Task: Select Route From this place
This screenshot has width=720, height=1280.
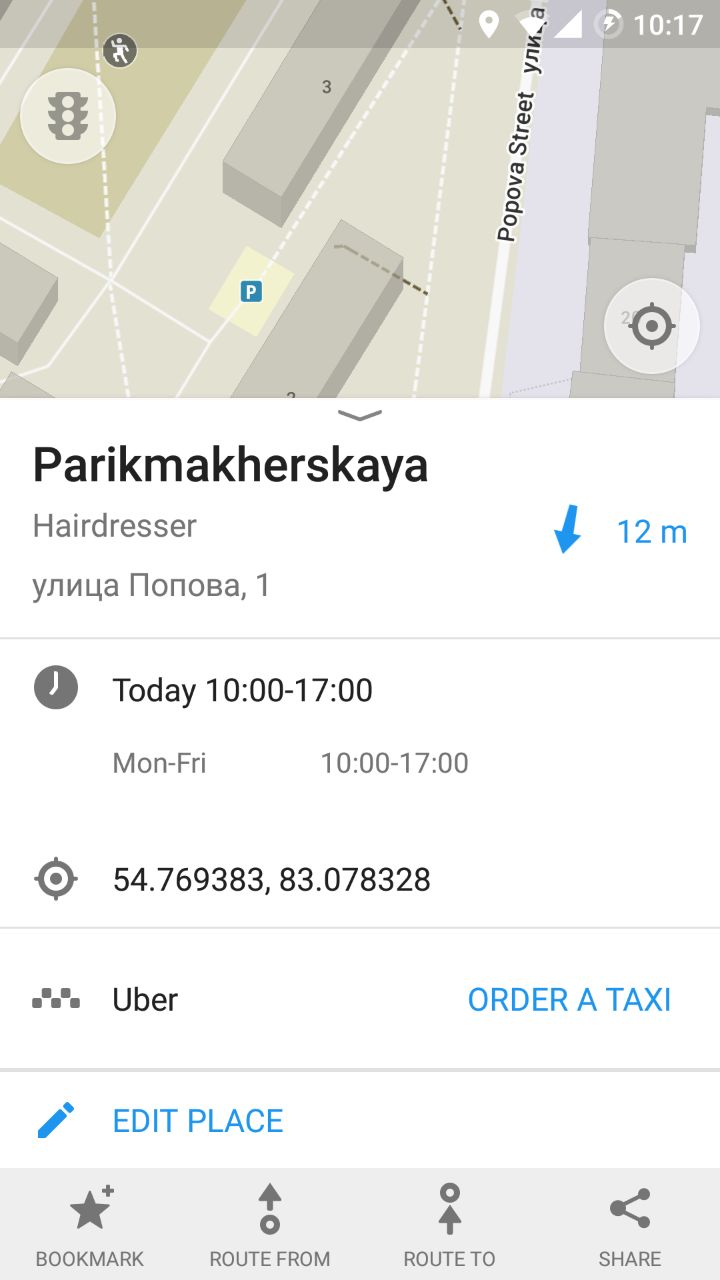Action: click(270, 1224)
